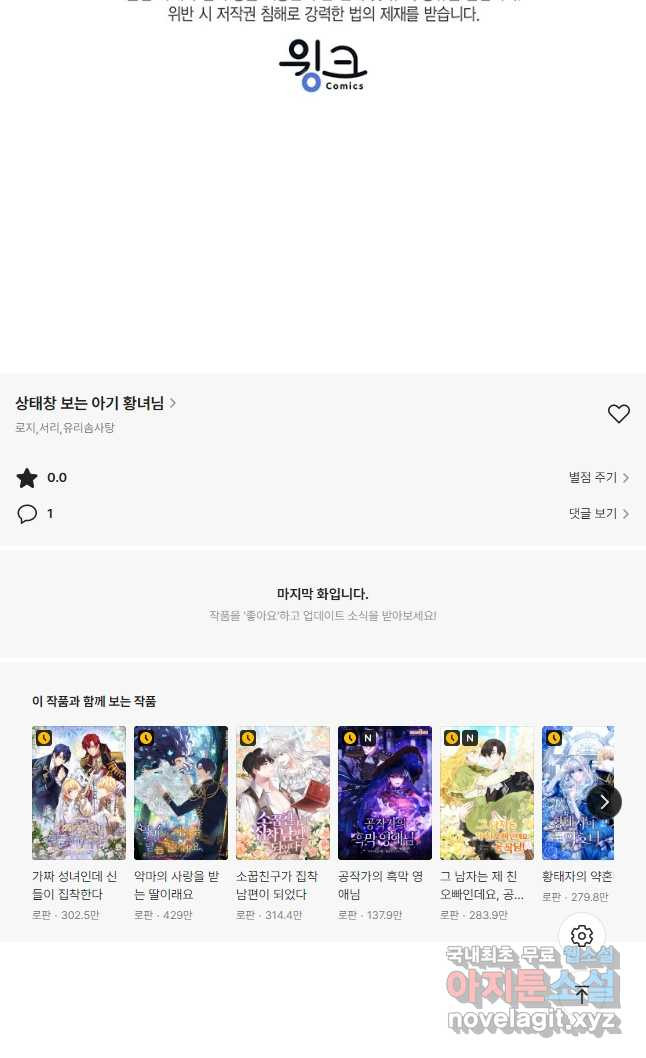Open 별점 주기 to rate the episode
Screen dimensions: 646x1058
pyautogui.click(x=598, y=478)
